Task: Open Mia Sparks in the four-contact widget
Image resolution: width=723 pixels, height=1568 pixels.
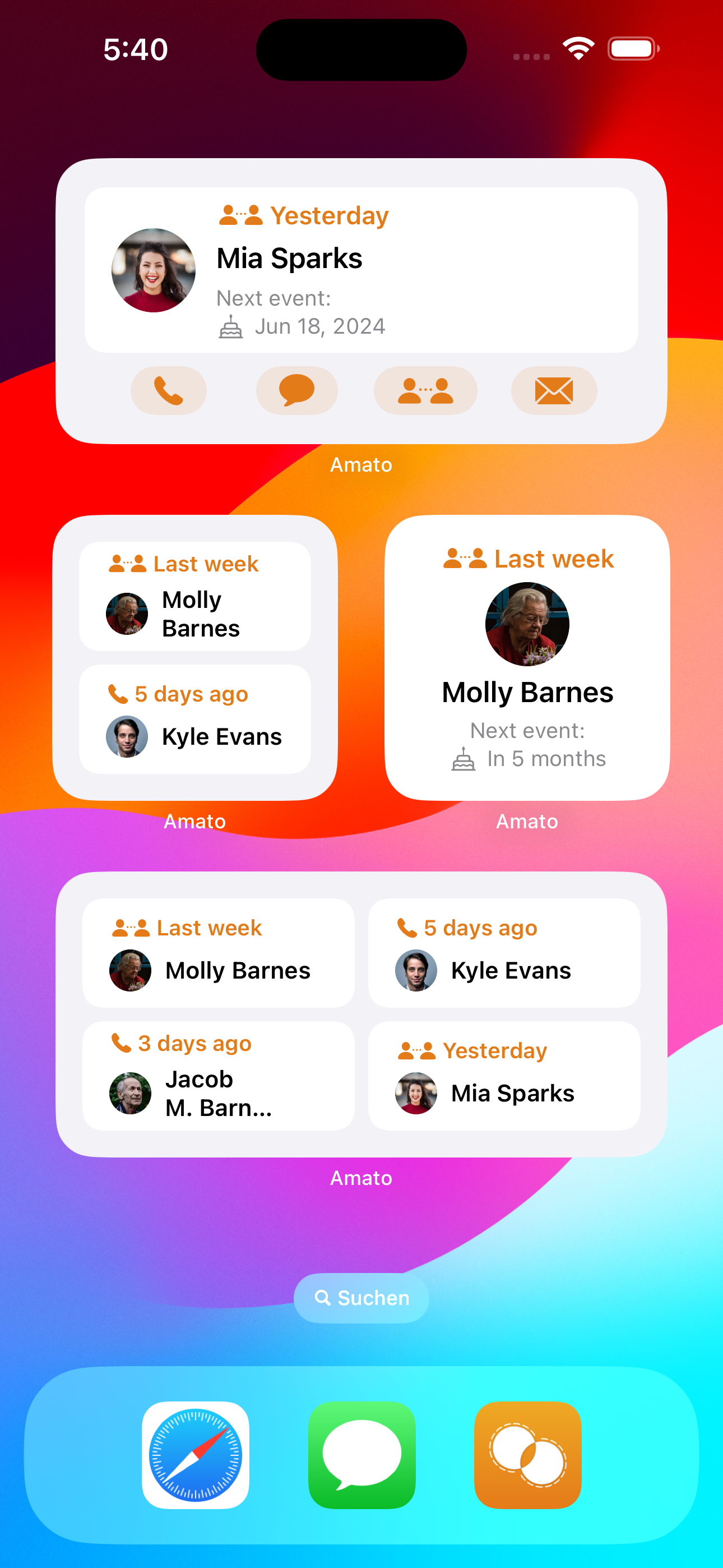Action: pyautogui.click(x=504, y=1076)
